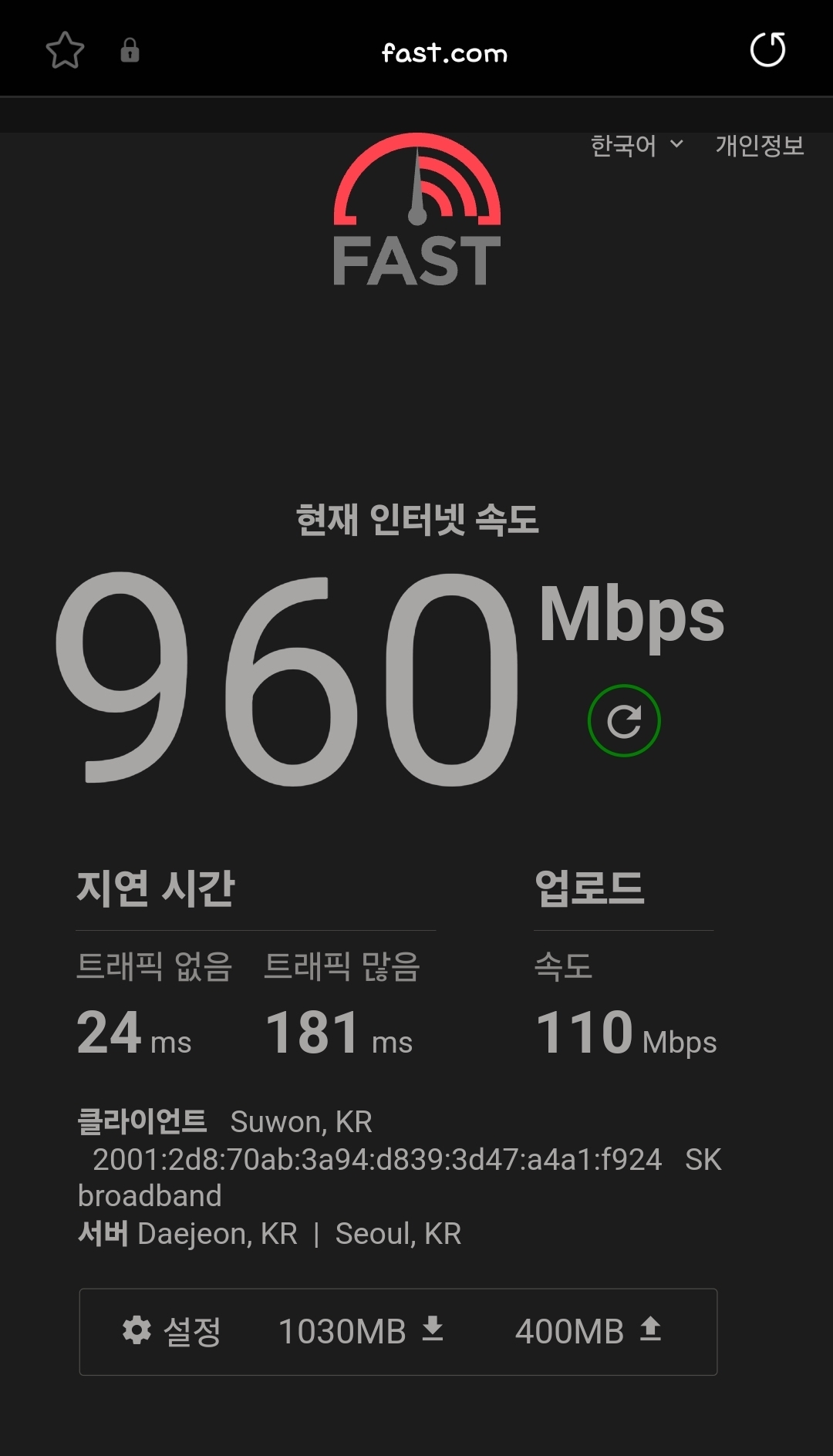The width and height of the screenshot is (833, 1456).
Task: View site security via the lock icon
Action: (130, 51)
